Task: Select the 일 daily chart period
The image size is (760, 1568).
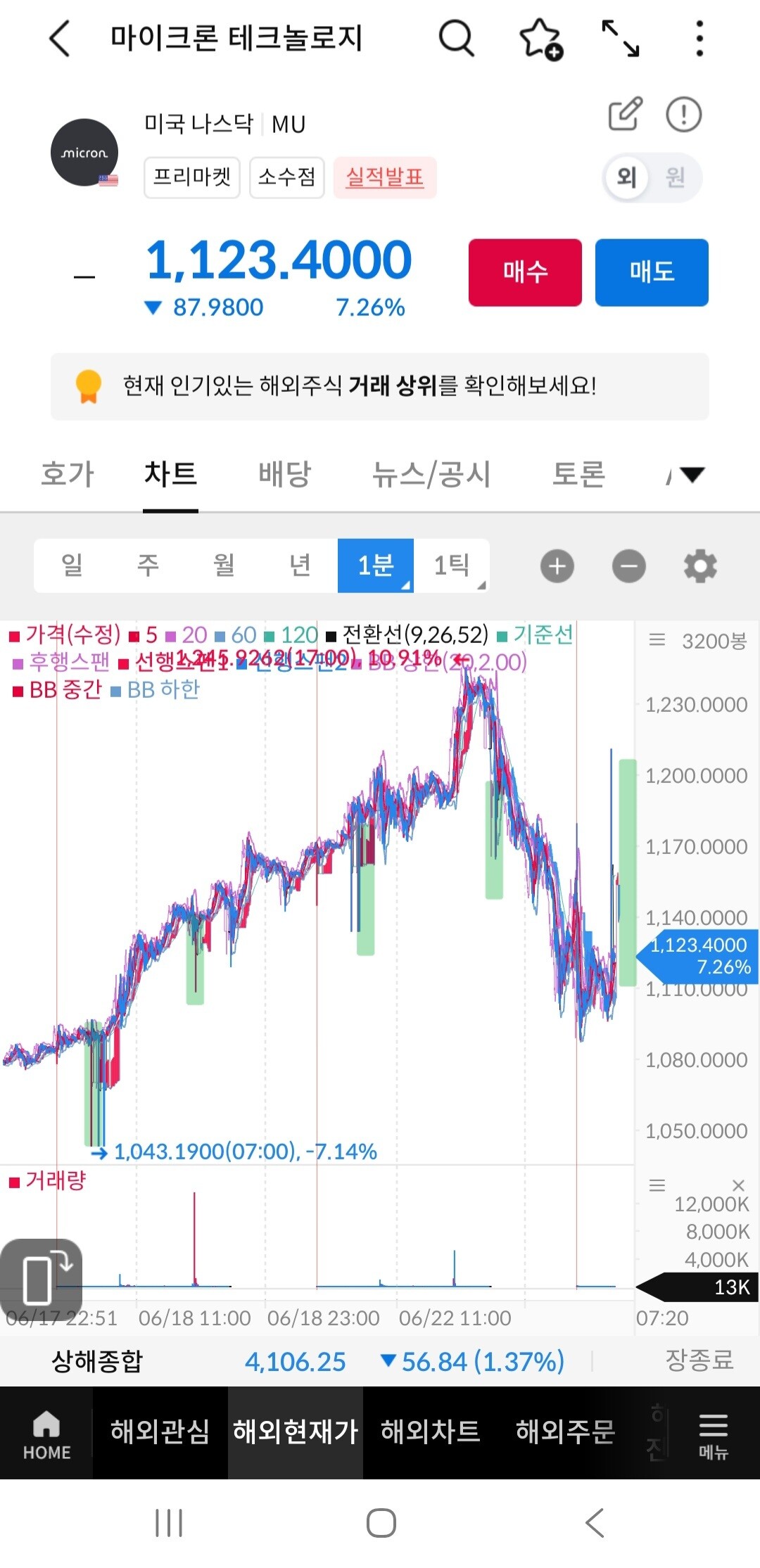Action: 72,566
